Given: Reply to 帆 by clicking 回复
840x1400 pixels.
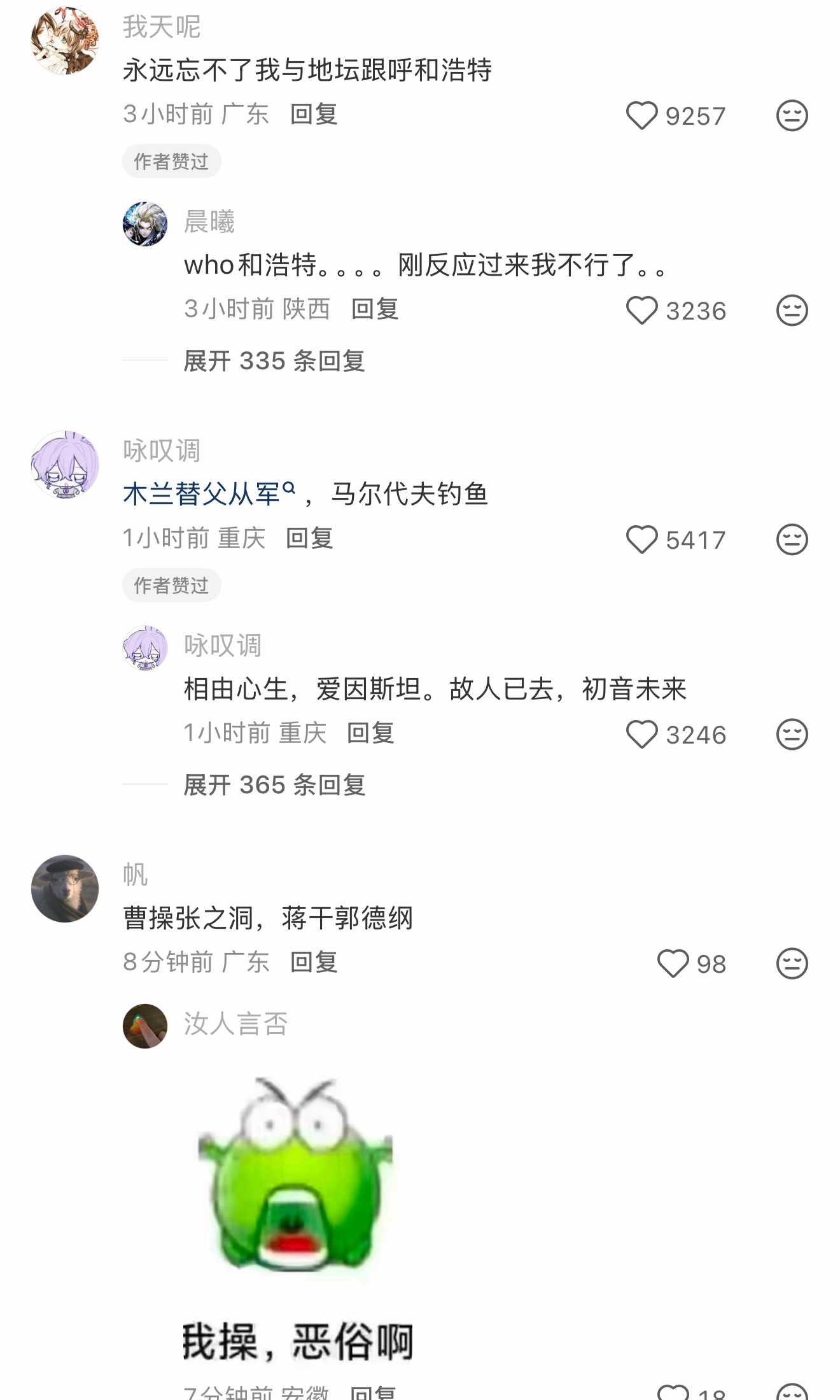Looking at the screenshot, I should tap(315, 964).
